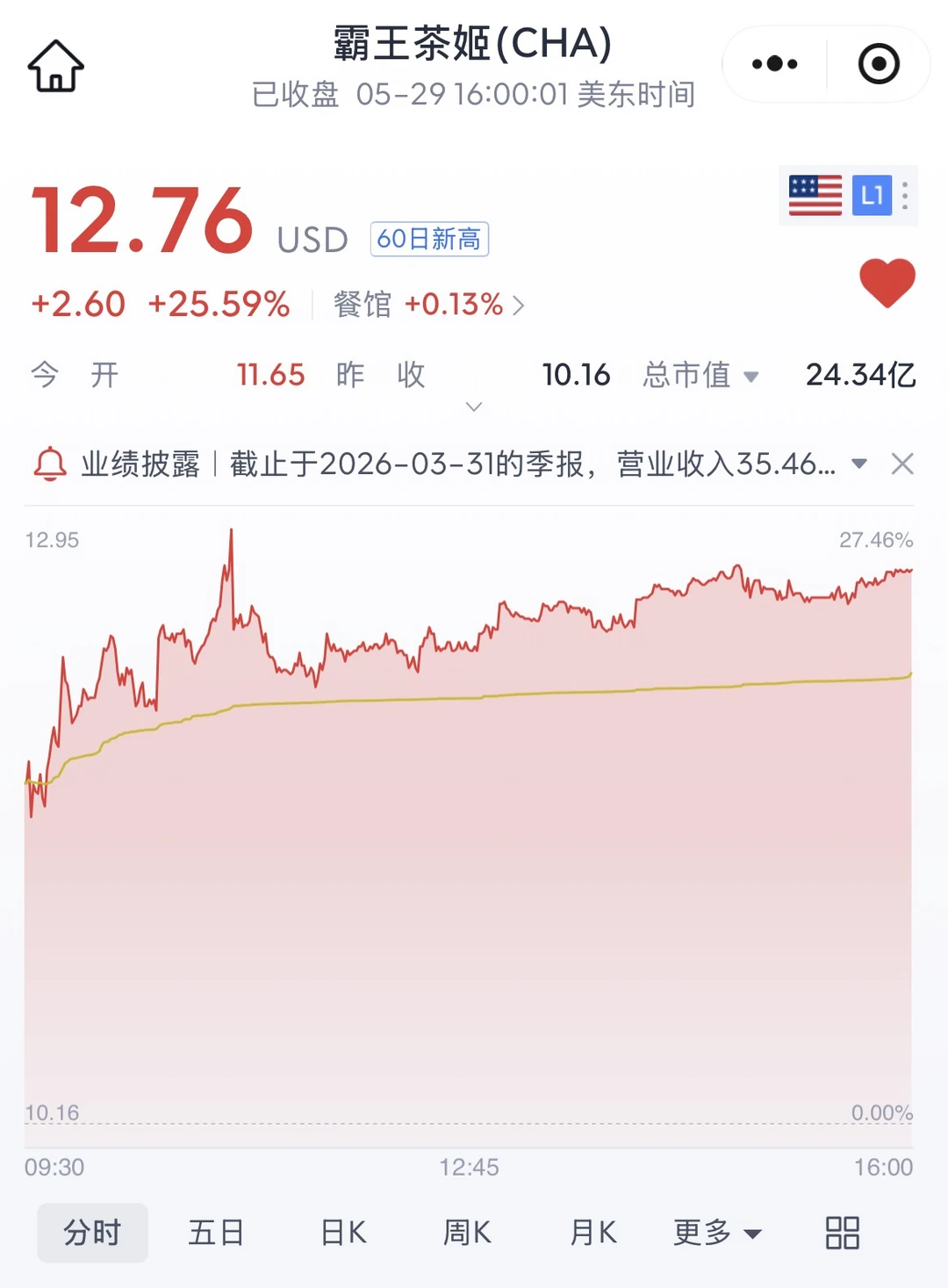The width and height of the screenshot is (948, 1288).
Task: Switch to the 五日 chart
Action: (216, 1233)
